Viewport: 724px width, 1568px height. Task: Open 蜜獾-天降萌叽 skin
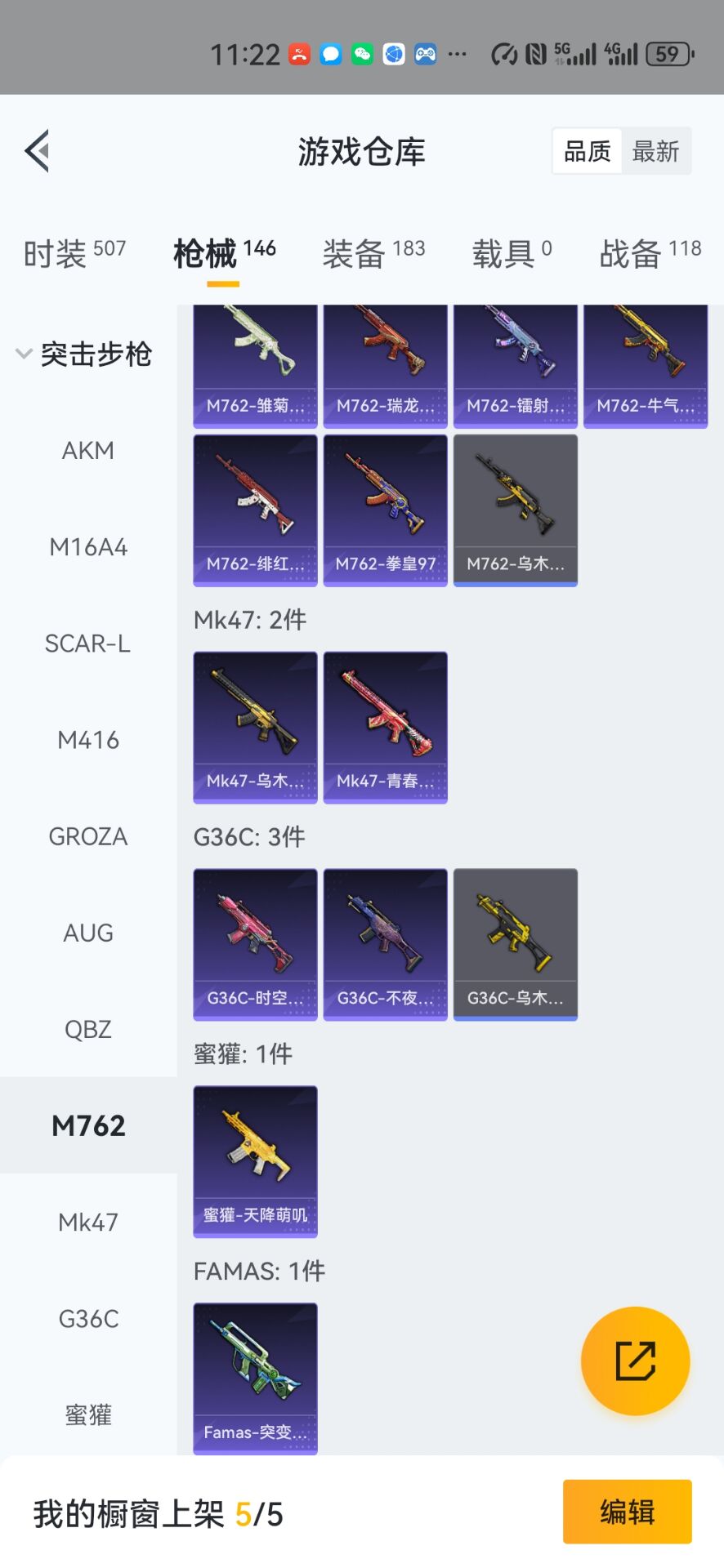pyautogui.click(x=255, y=1161)
